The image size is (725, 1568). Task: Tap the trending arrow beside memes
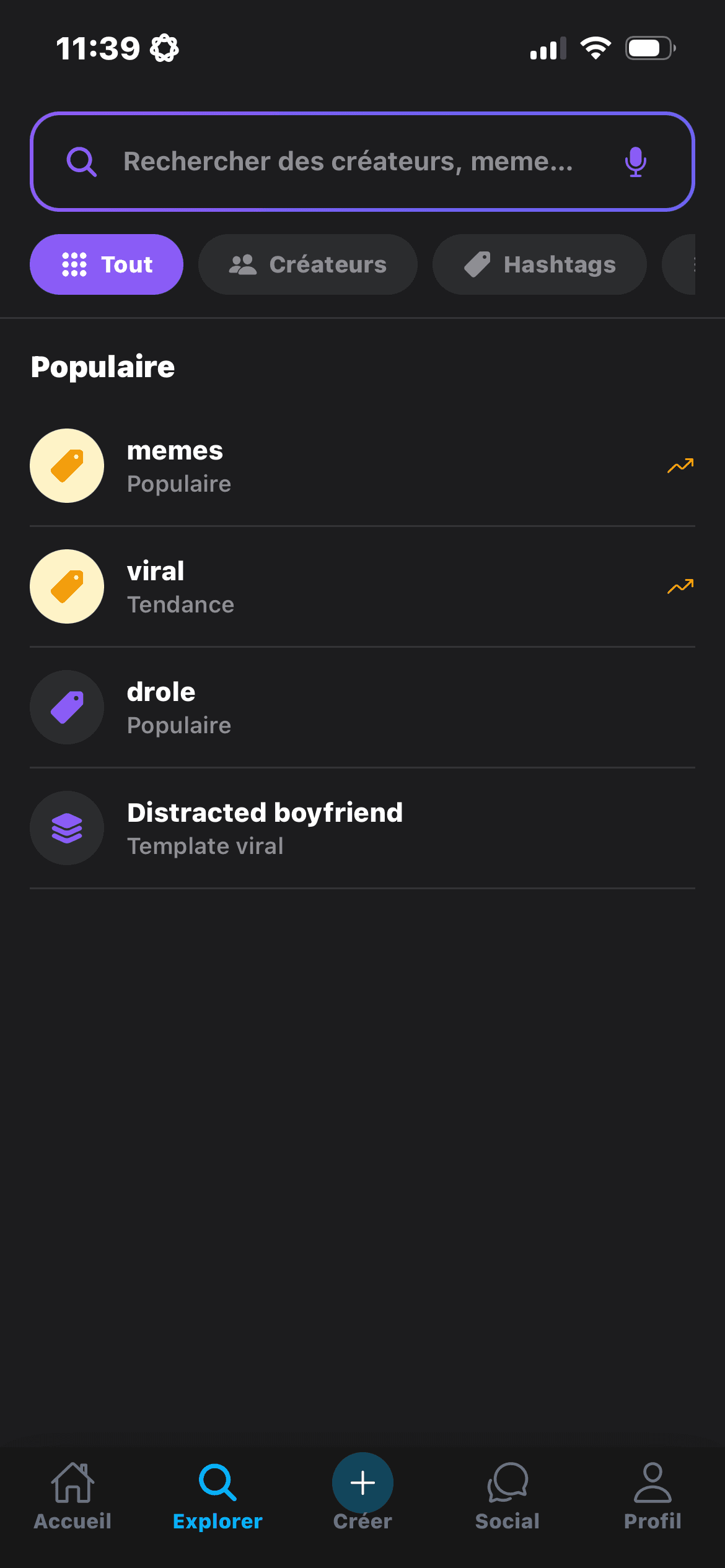[x=680, y=466]
